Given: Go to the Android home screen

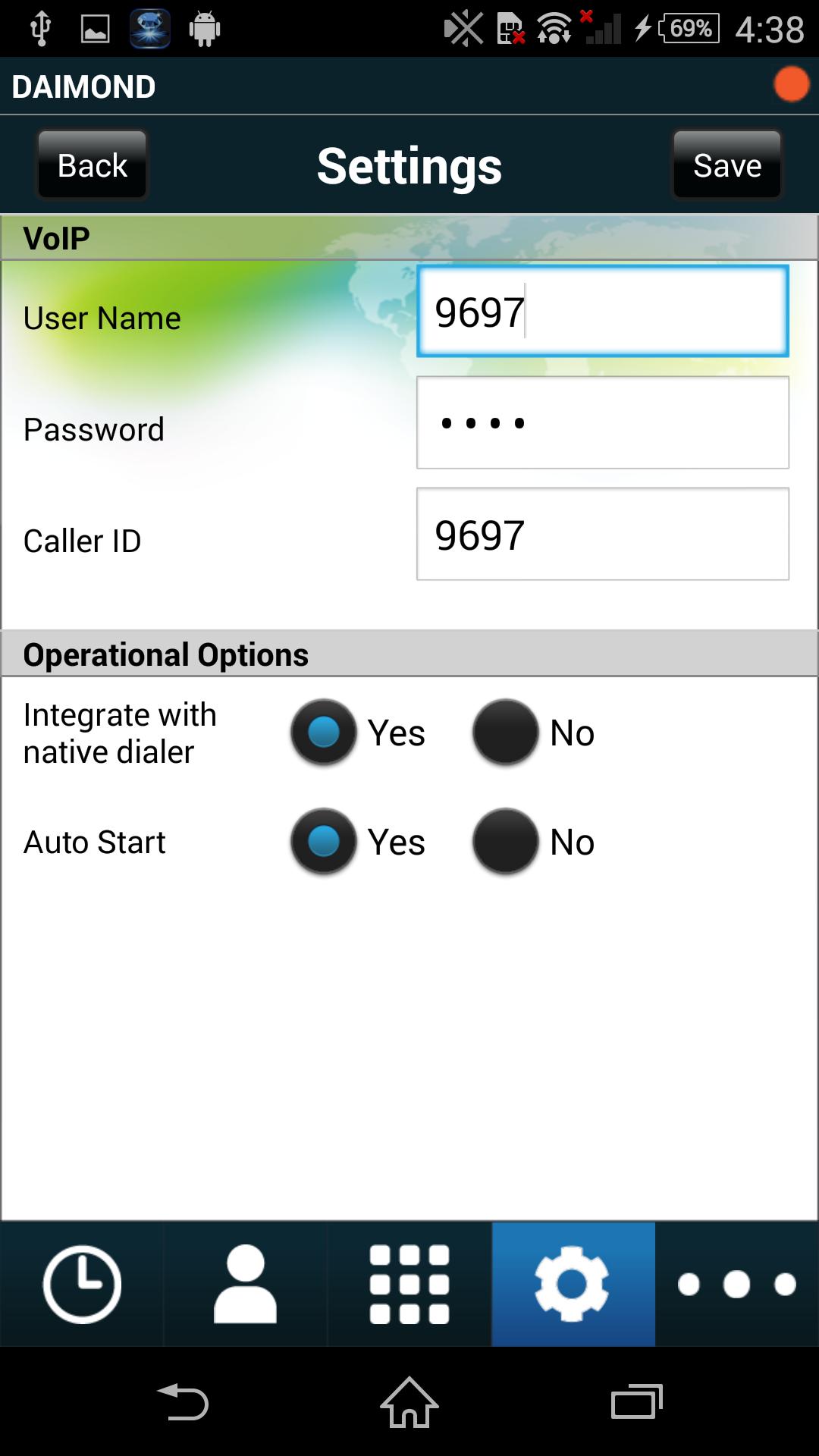Looking at the screenshot, I should 409,1402.
